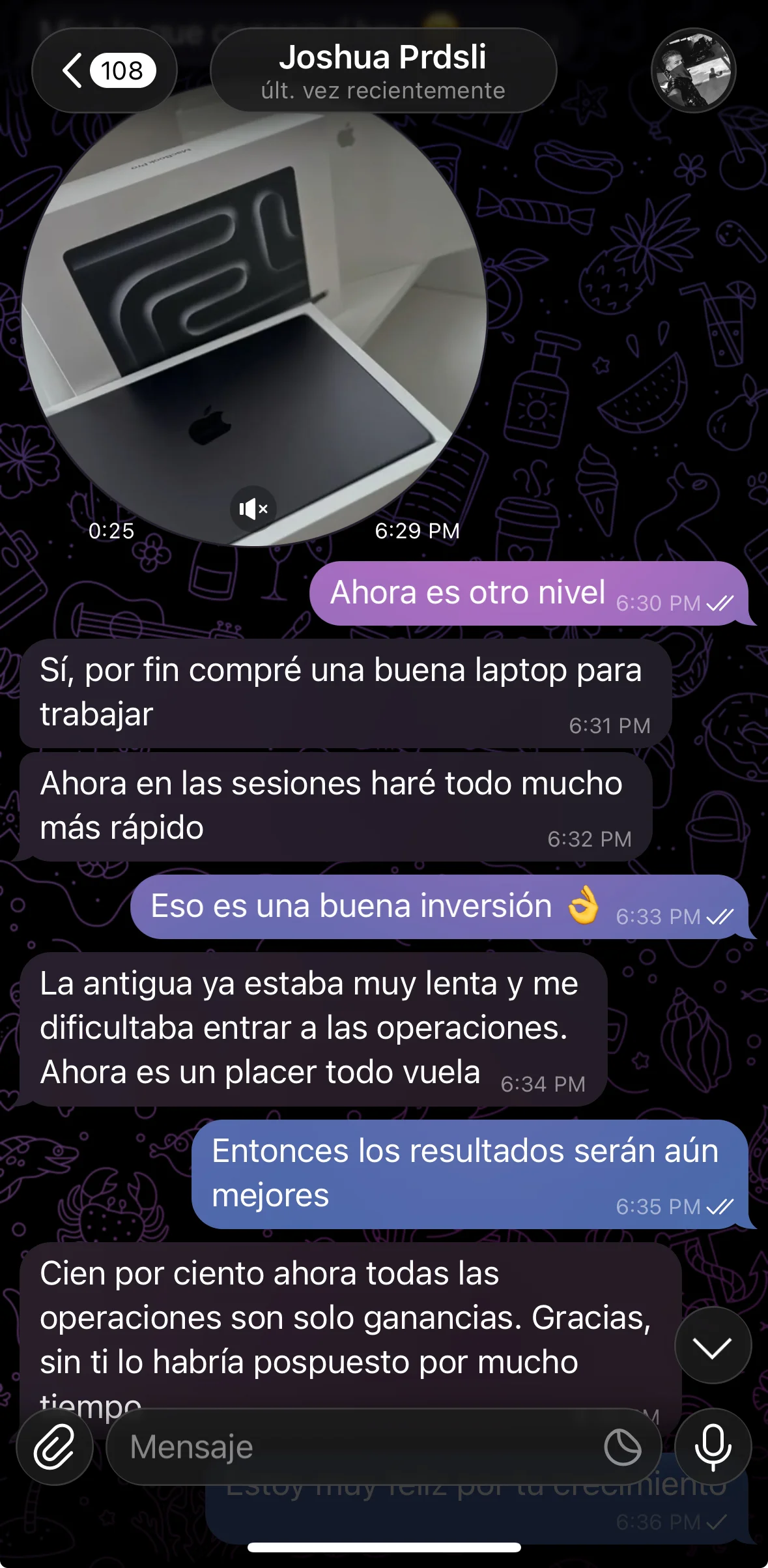Focus the Mensaje text field
Screen dimensions: 768x1568
[x=352, y=1447]
